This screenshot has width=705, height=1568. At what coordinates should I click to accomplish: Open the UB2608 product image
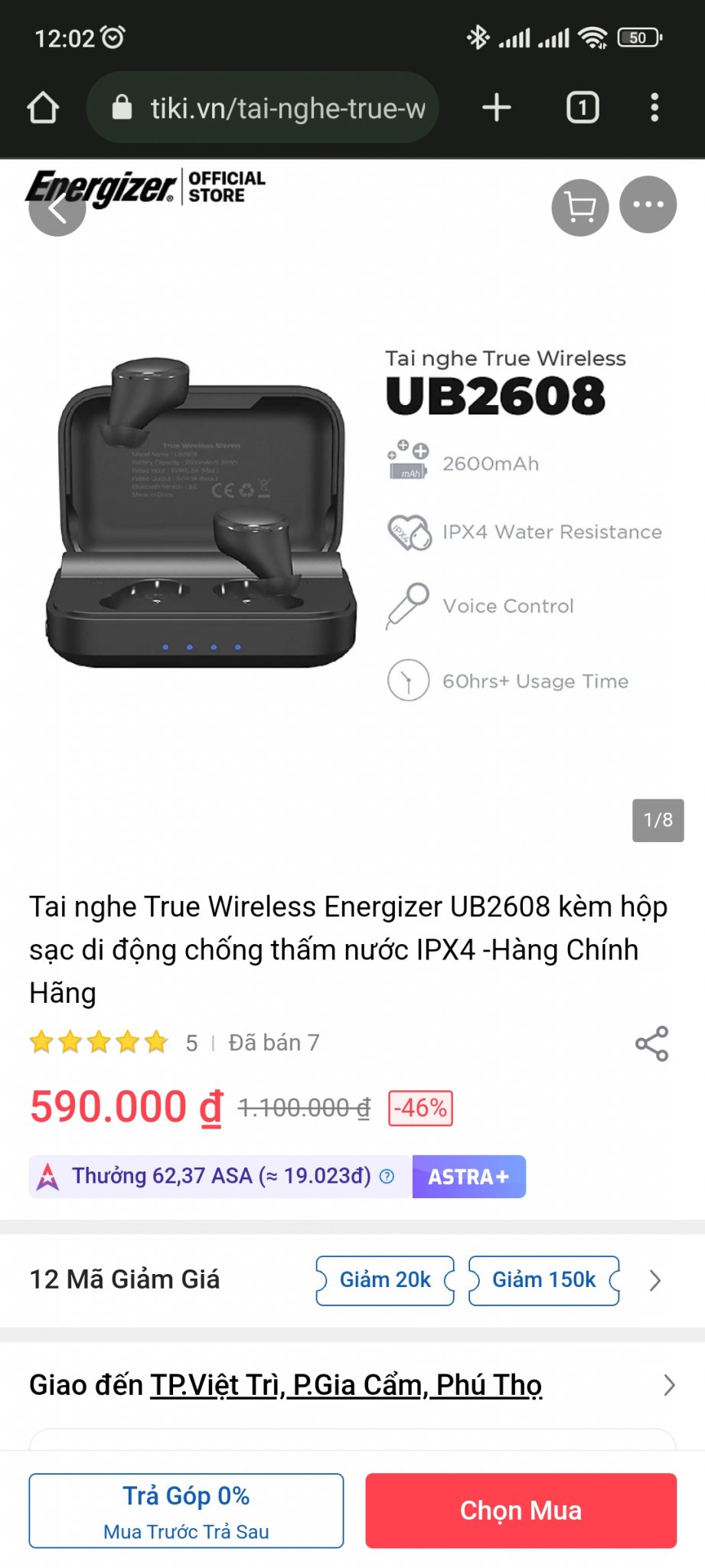point(353,528)
